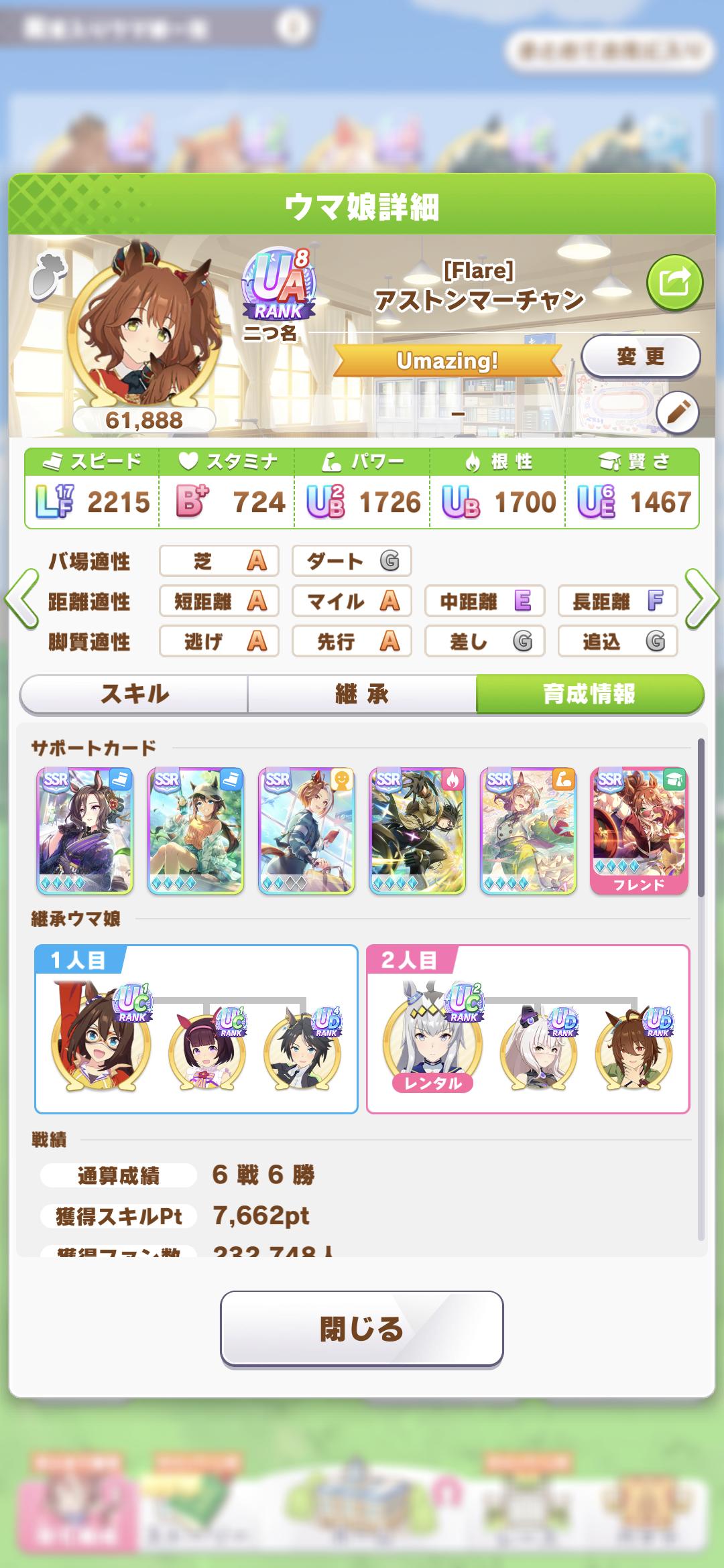This screenshot has width=724, height=1568.
Task: Open the SSR card with orange power icon
Action: click(528, 831)
